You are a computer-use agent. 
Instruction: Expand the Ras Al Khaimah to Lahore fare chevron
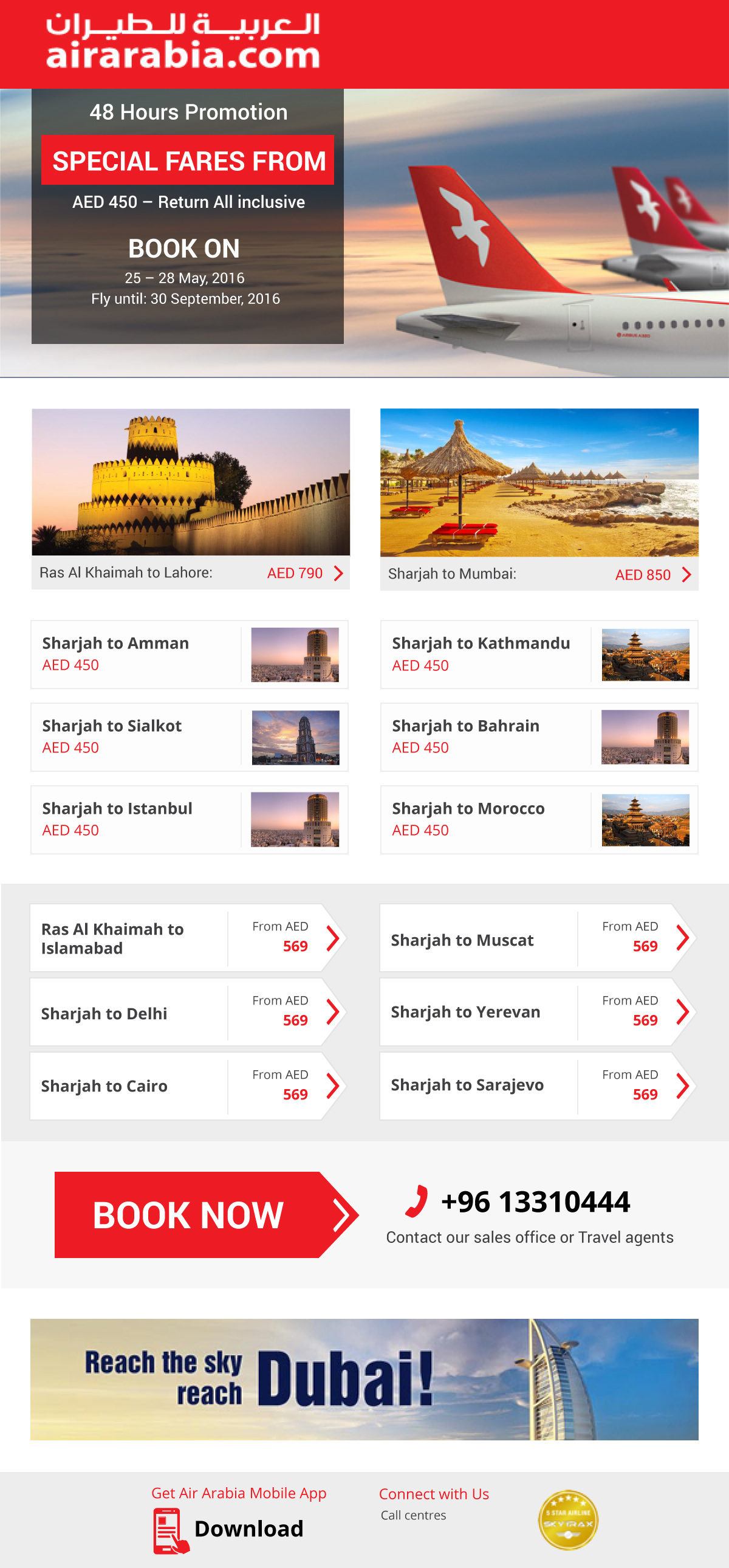click(338, 572)
